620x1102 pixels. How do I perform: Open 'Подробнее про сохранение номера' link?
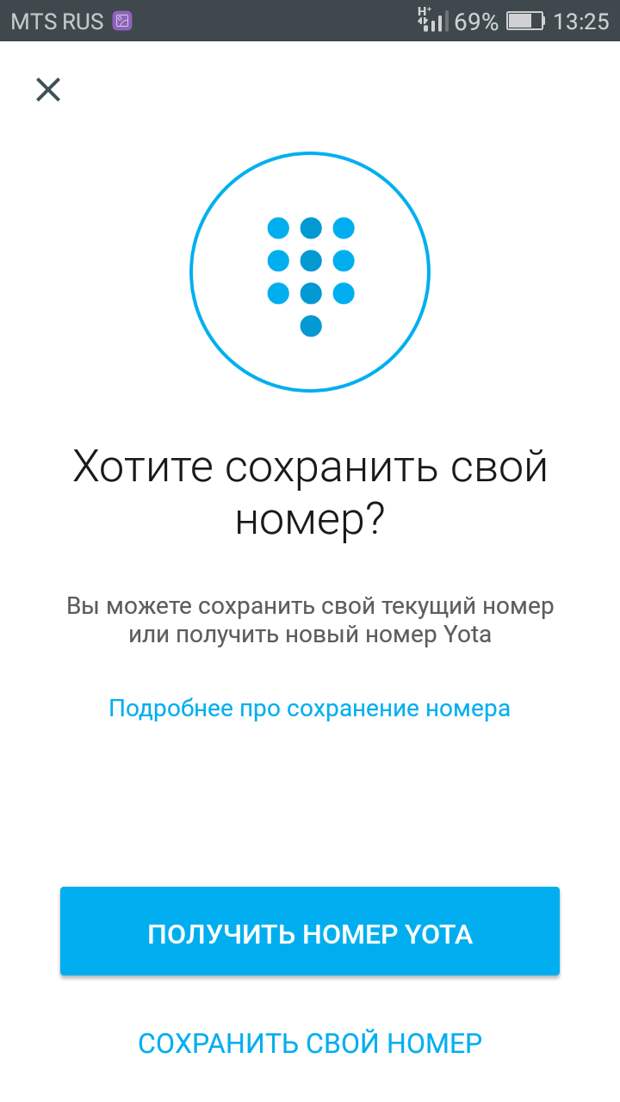309,708
